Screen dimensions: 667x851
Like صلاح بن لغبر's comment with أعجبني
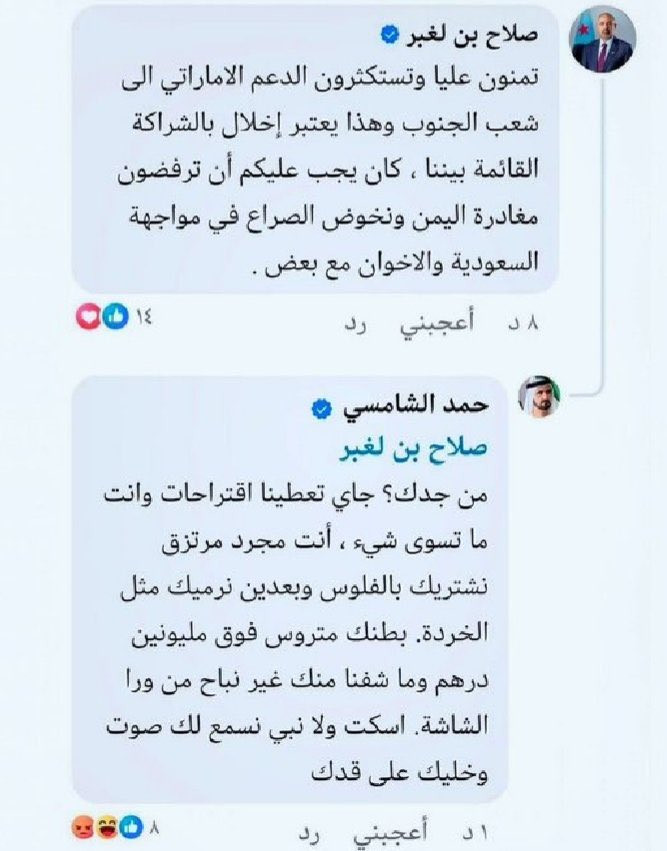[437, 324]
